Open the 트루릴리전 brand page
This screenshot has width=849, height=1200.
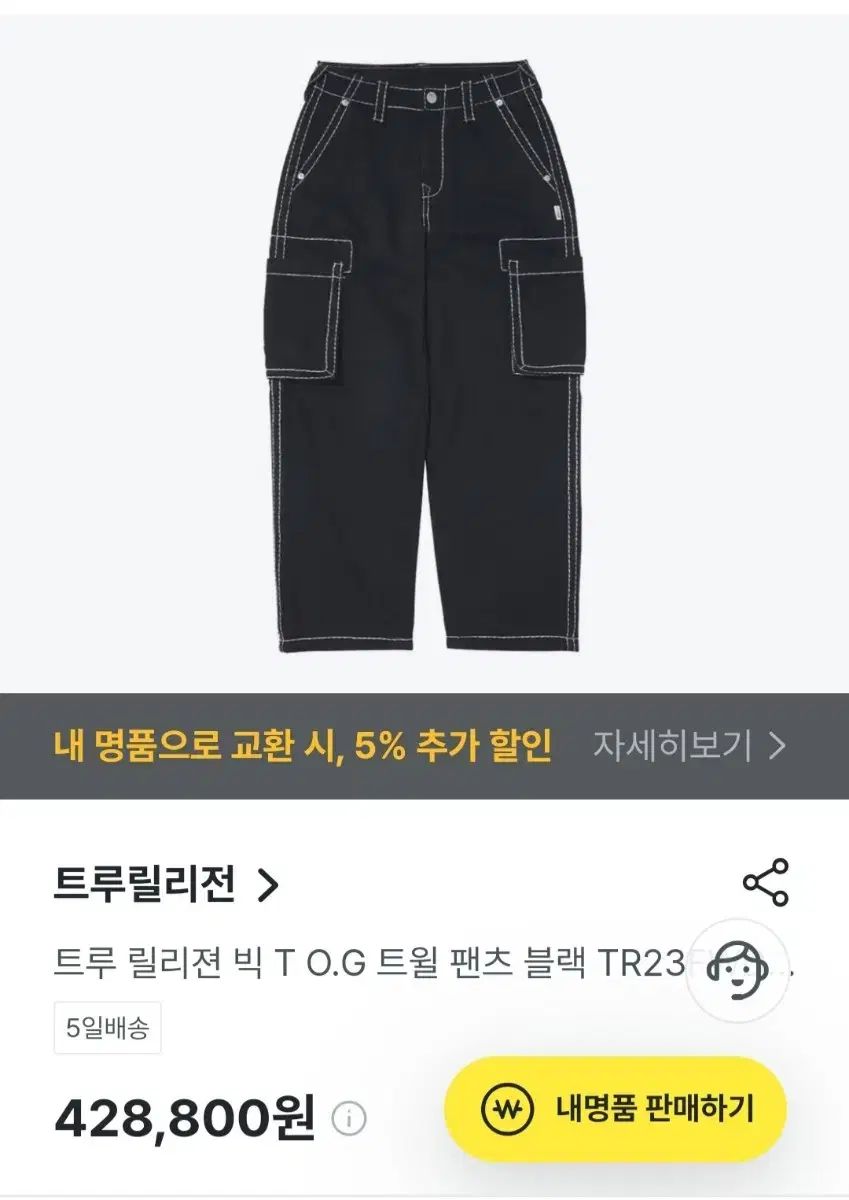click(x=166, y=884)
